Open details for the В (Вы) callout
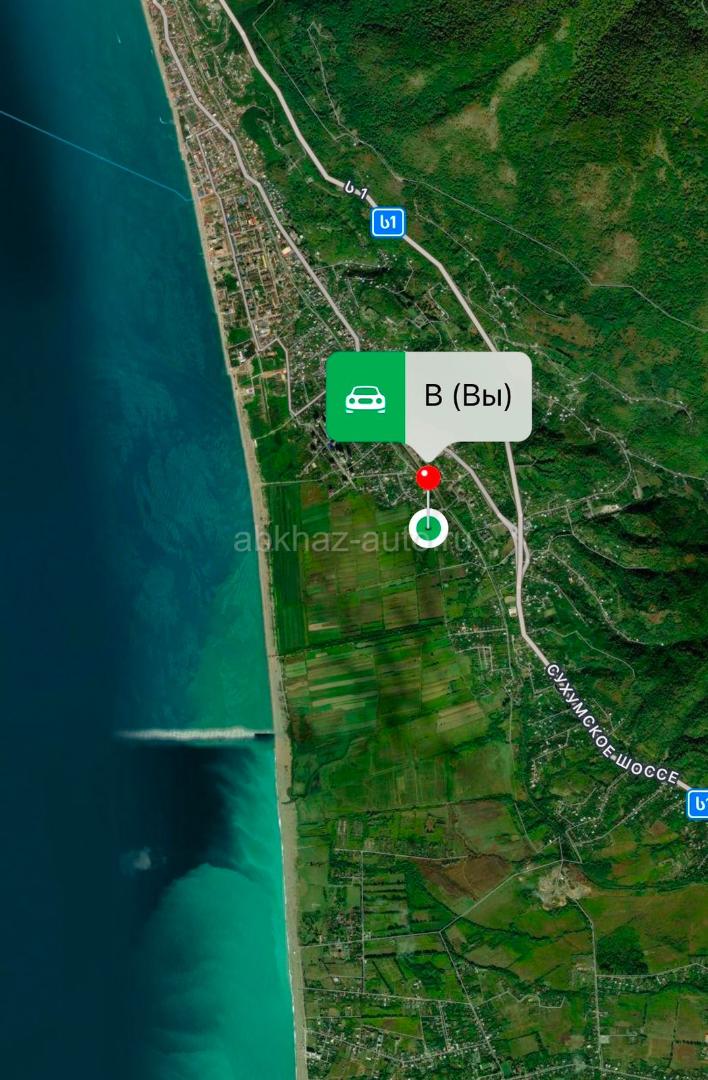 (468, 397)
